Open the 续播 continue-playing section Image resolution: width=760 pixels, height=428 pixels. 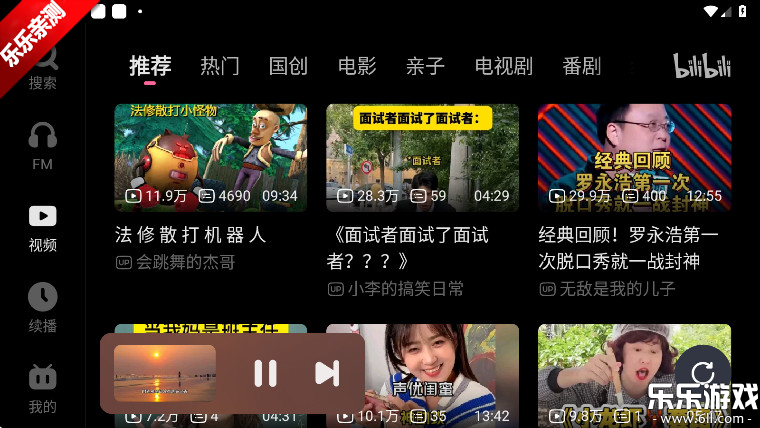click(42, 307)
